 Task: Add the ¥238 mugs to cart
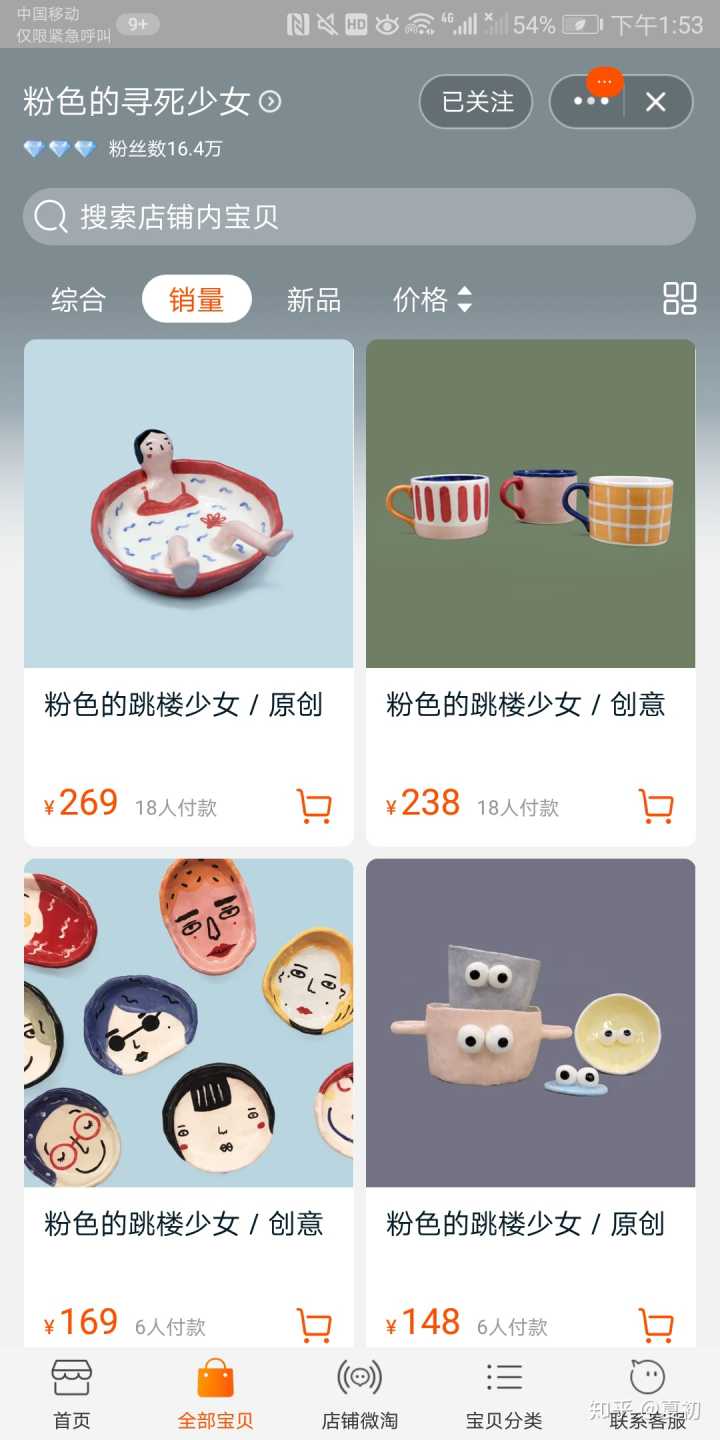click(656, 806)
